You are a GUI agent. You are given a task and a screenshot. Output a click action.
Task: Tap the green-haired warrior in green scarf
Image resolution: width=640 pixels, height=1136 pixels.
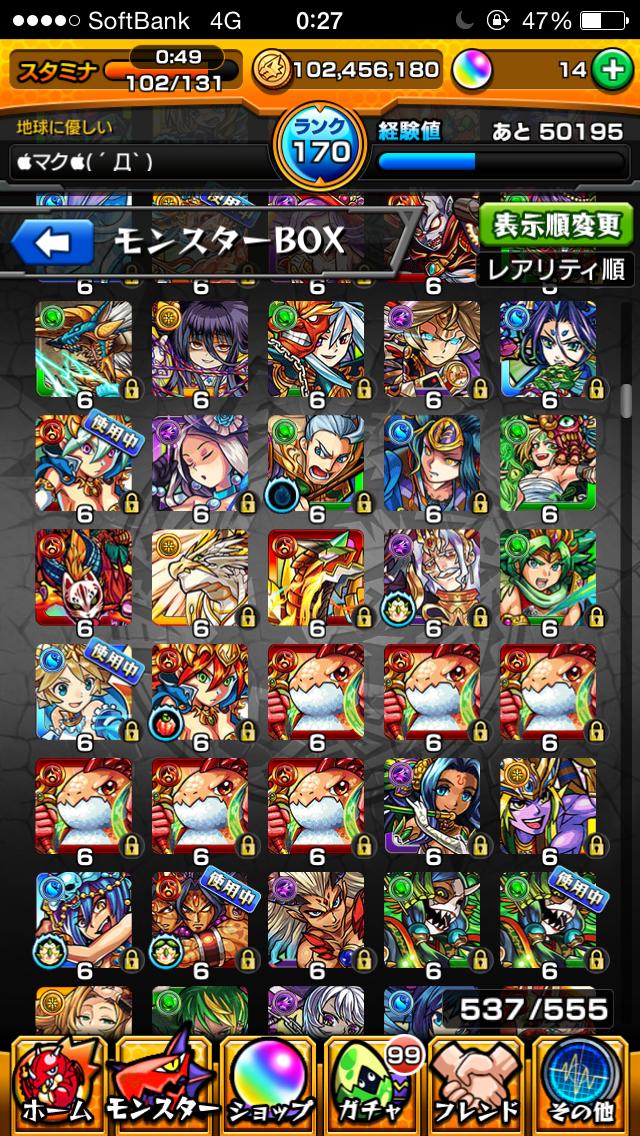[548, 578]
